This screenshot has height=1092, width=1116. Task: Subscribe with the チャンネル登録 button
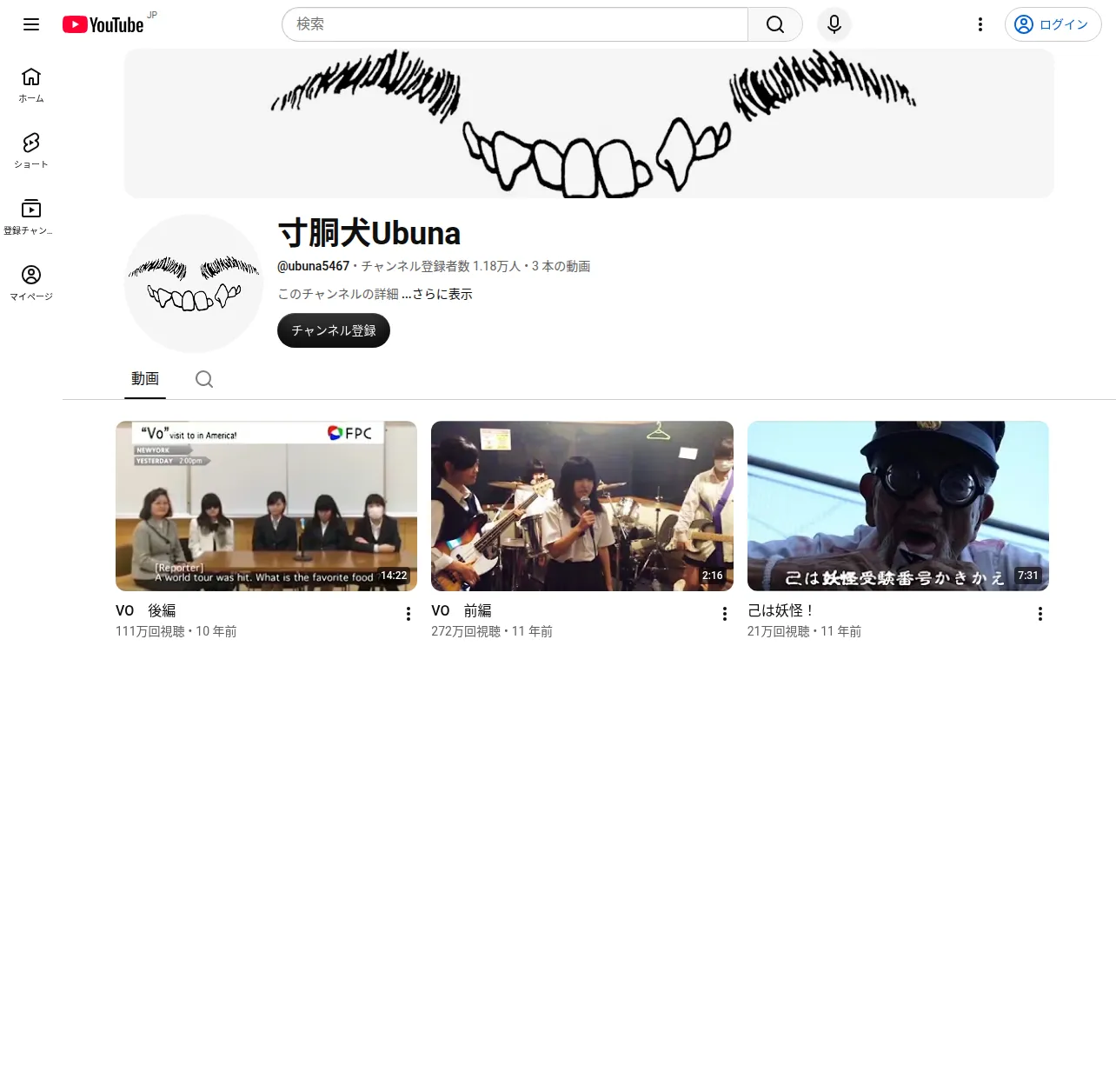click(x=334, y=330)
